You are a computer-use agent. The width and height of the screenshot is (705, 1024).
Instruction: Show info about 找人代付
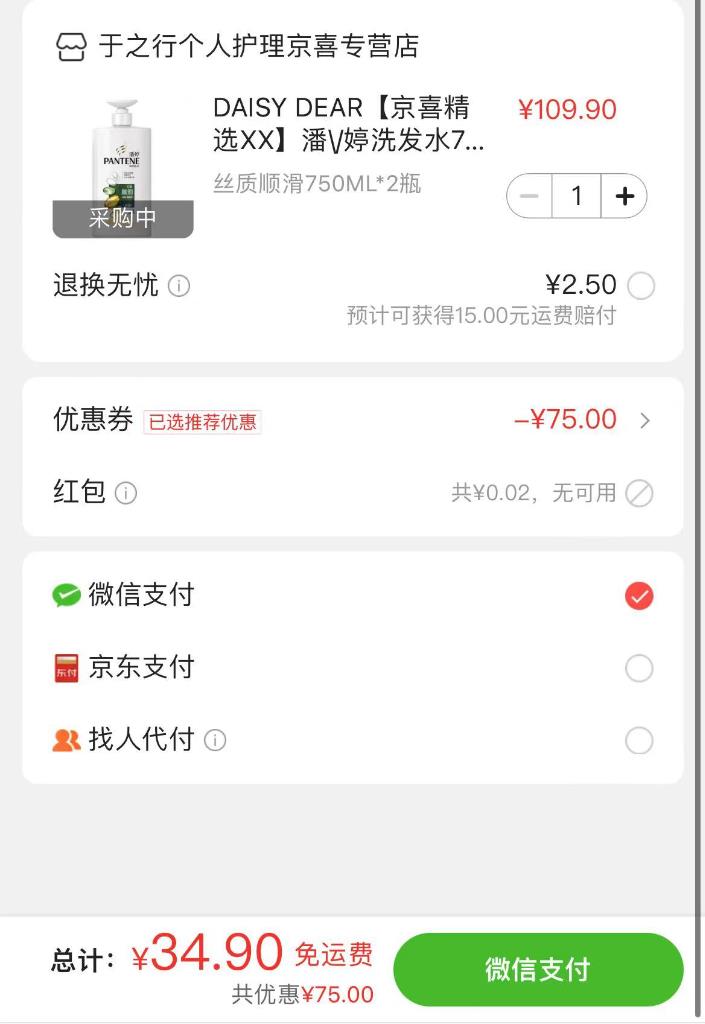(215, 741)
